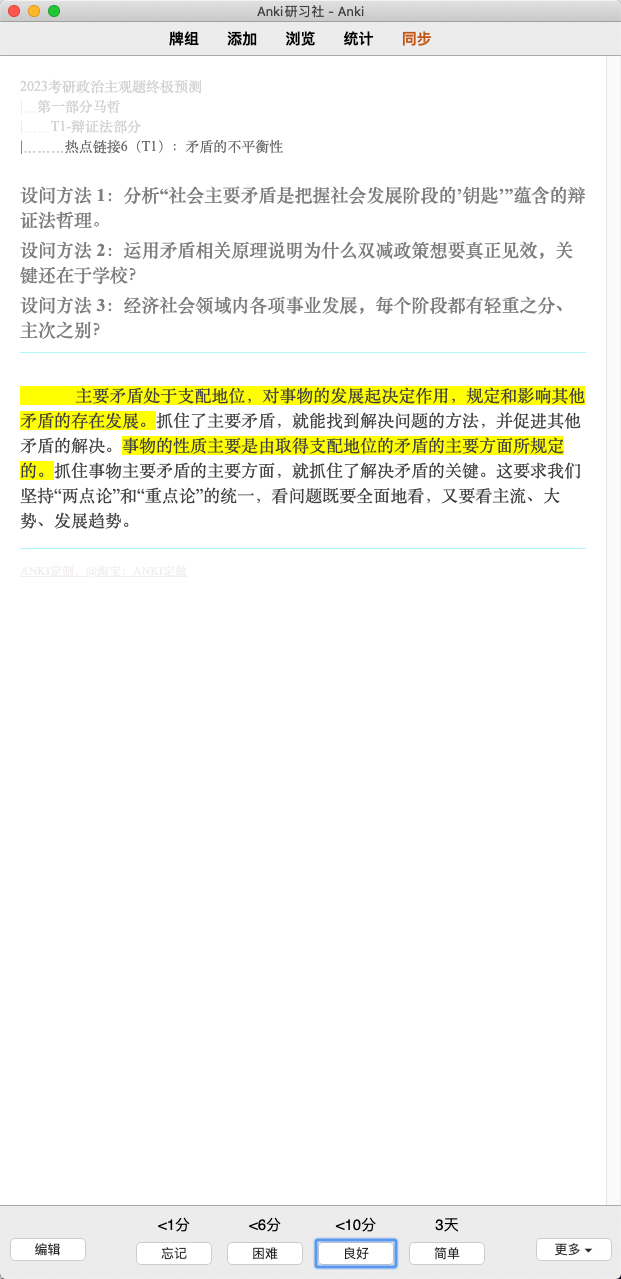View 统计 statistics
The image size is (621, 1279).
[x=358, y=39]
